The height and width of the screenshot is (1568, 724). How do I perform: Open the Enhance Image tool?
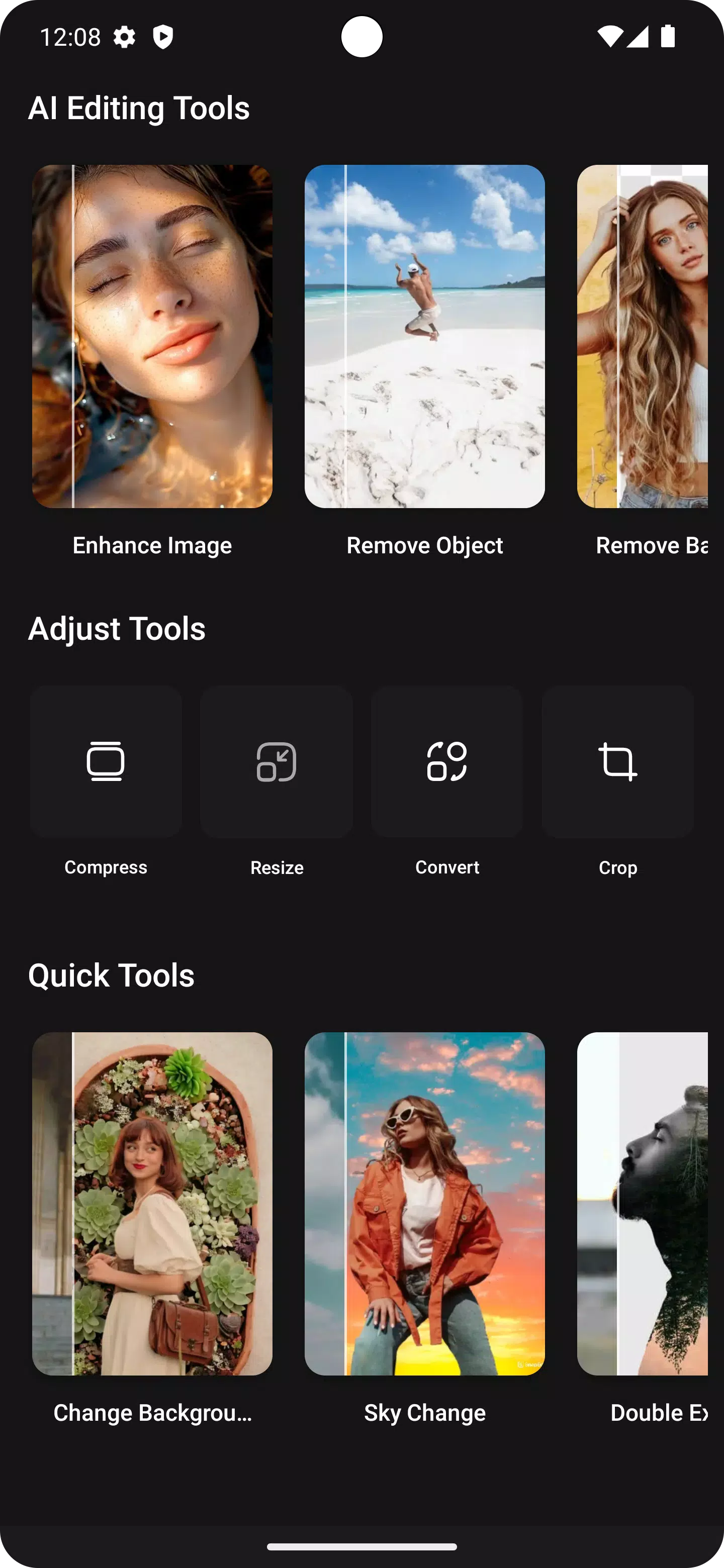[x=152, y=336]
